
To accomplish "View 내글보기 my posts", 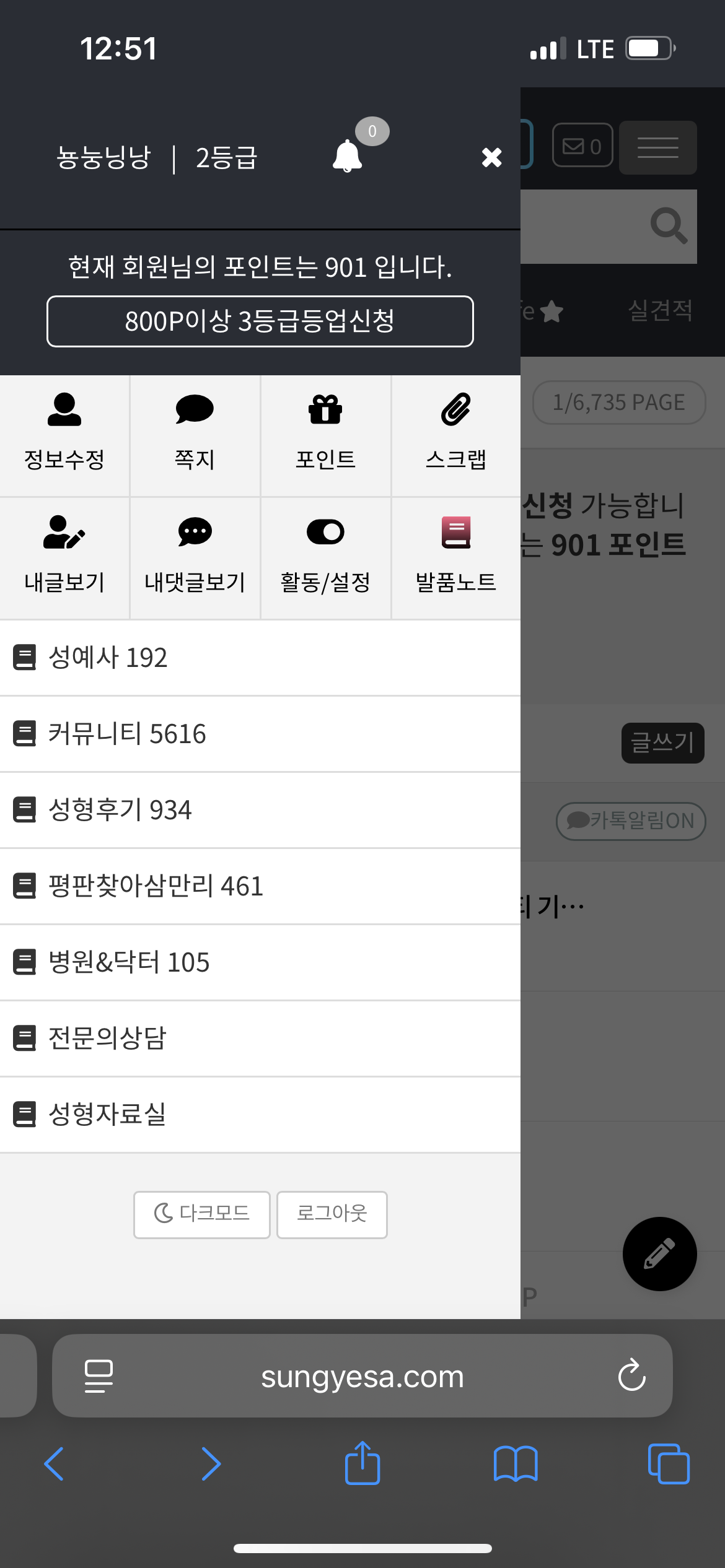I will [64, 557].
